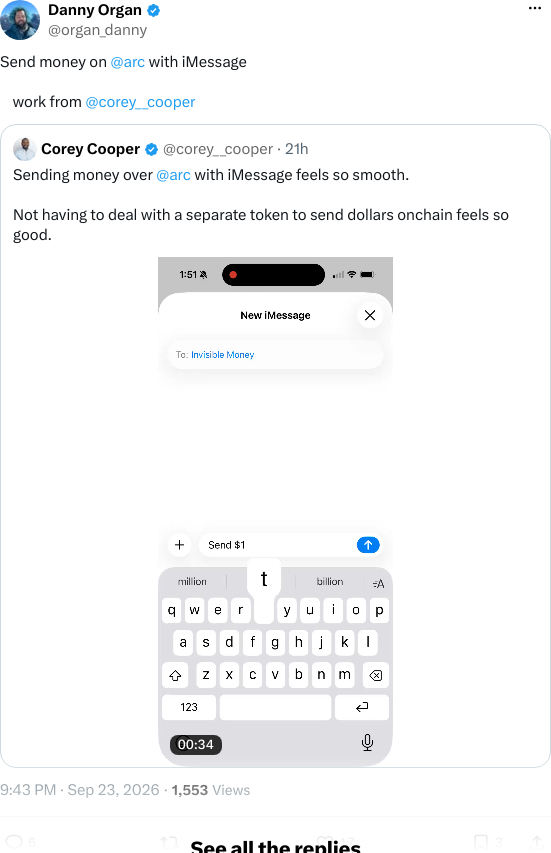Image resolution: width=551 pixels, height=853 pixels.
Task: Play the 00:34 iMessage video
Action: (x=275, y=511)
